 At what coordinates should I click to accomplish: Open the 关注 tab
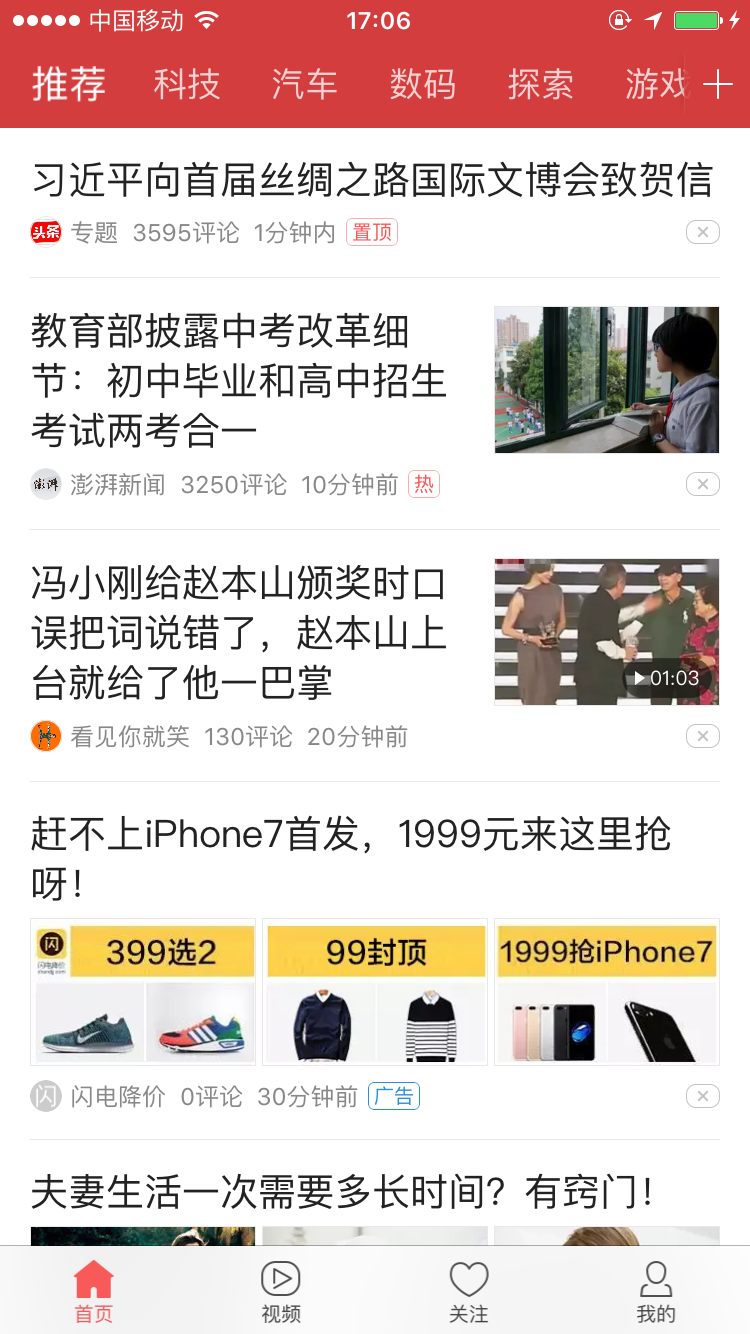pyautogui.click(x=468, y=1291)
